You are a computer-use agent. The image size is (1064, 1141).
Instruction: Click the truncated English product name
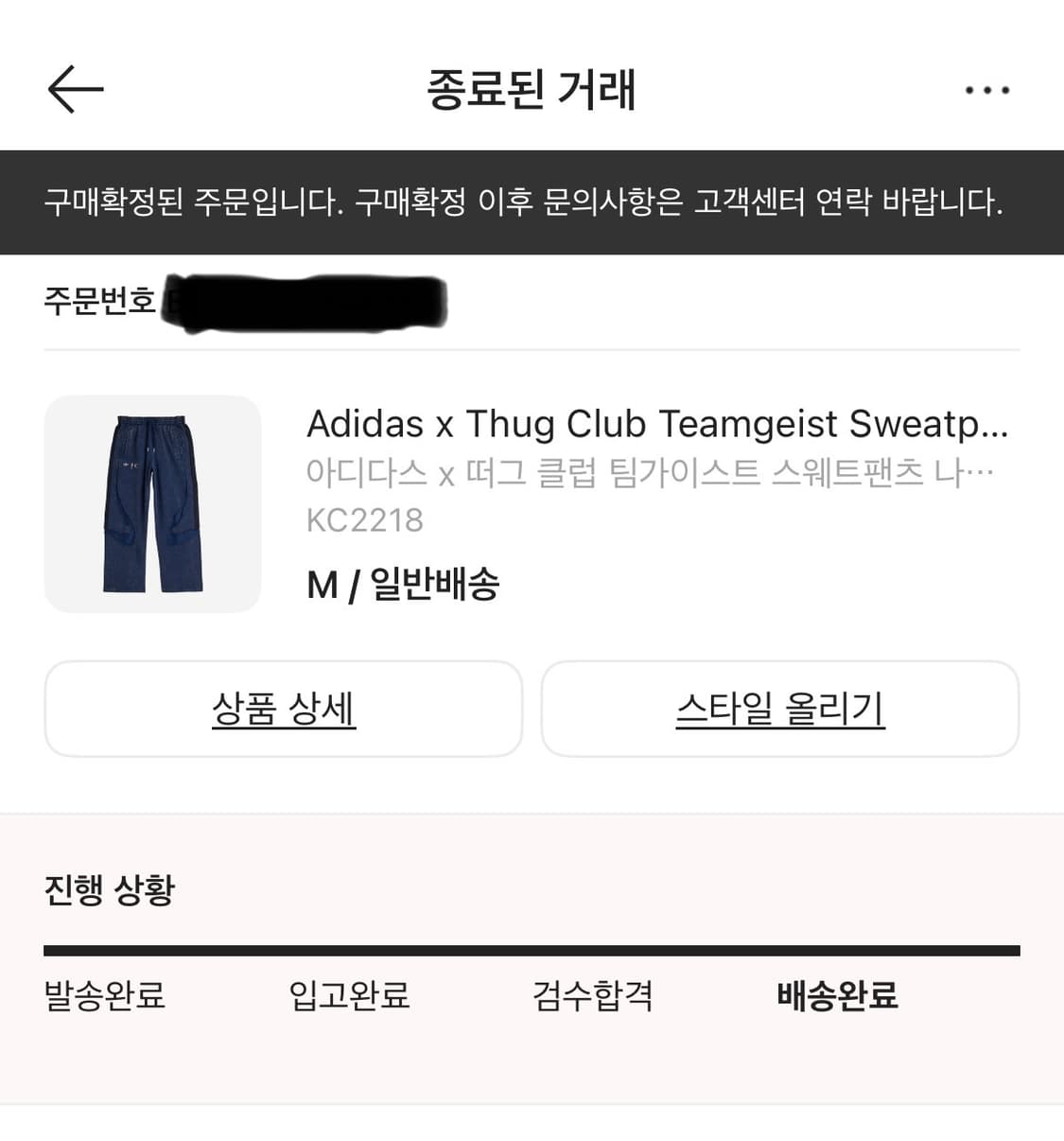[659, 424]
